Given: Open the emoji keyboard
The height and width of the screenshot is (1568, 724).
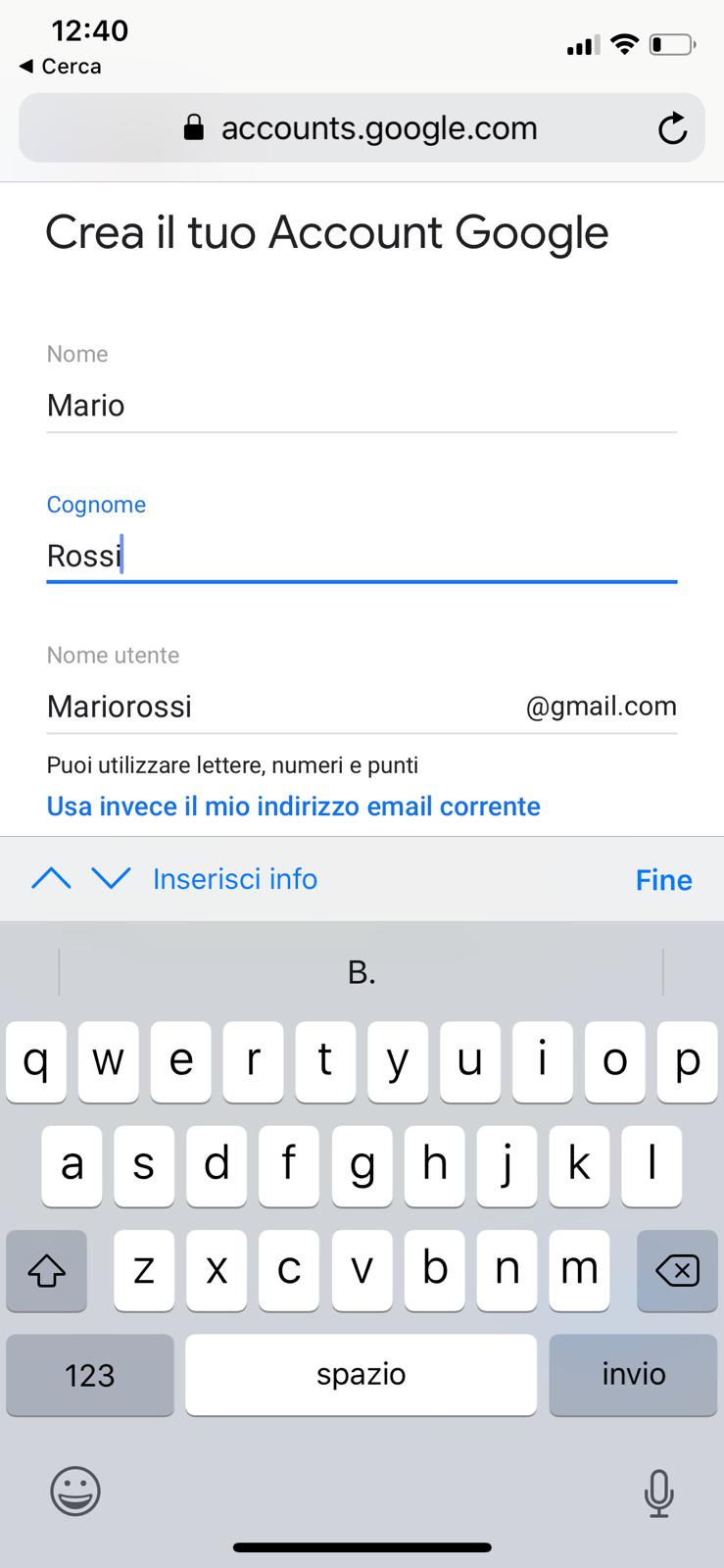Looking at the screenshot, I should tap(75, 1492).
